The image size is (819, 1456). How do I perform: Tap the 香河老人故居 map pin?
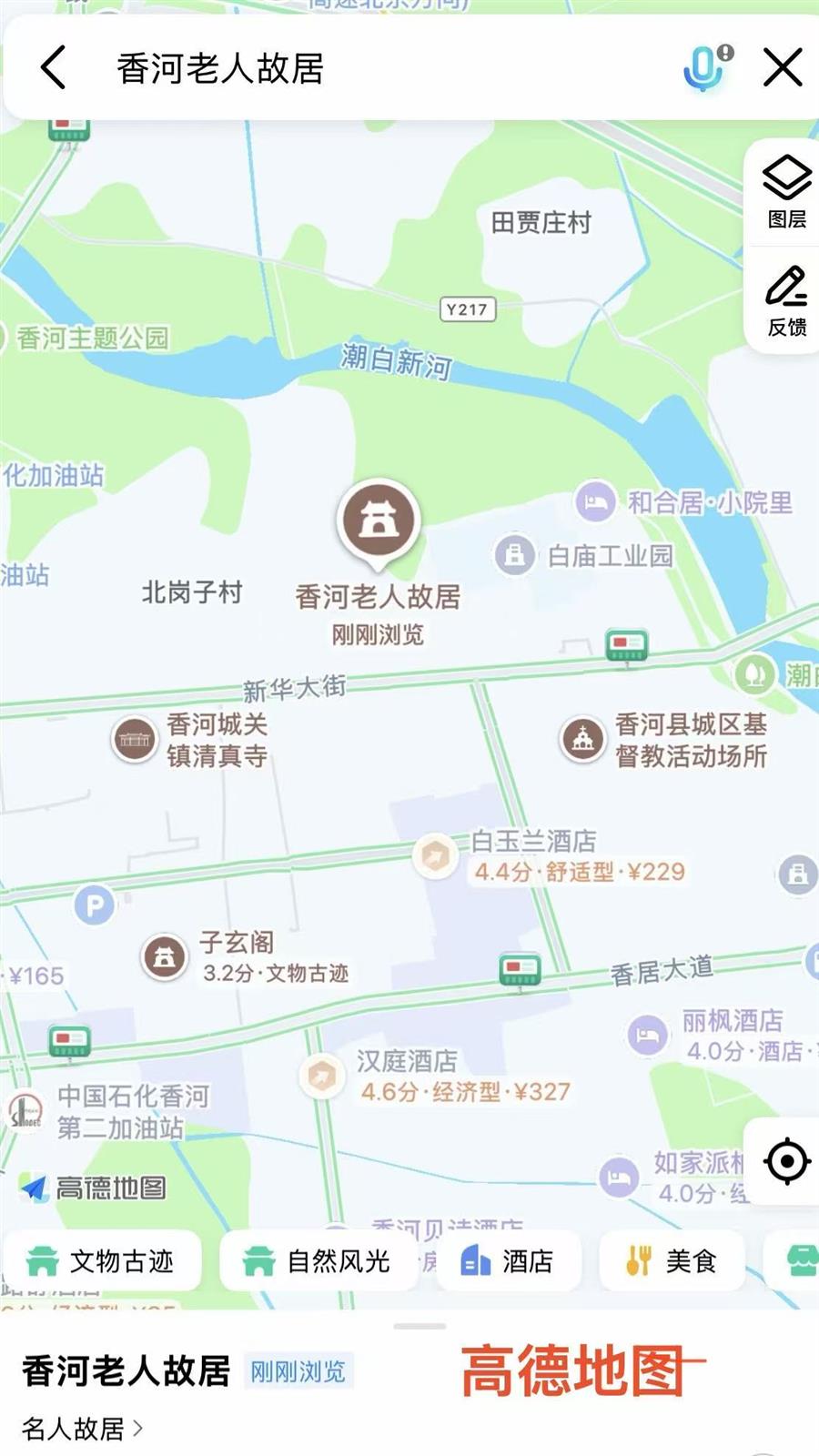click(x=379, y=521)
